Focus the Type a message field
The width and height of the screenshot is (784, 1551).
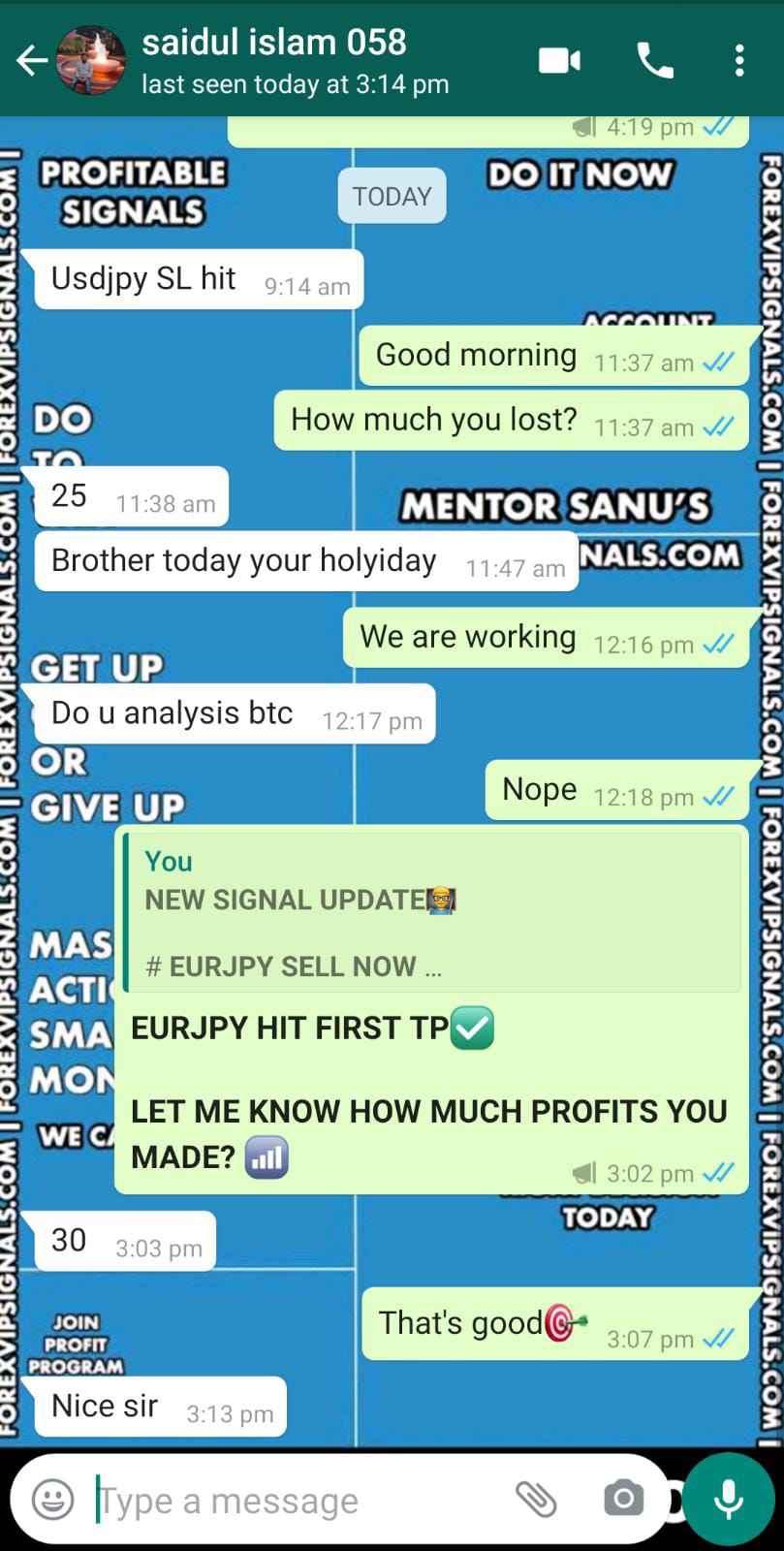click(291, 1500)
